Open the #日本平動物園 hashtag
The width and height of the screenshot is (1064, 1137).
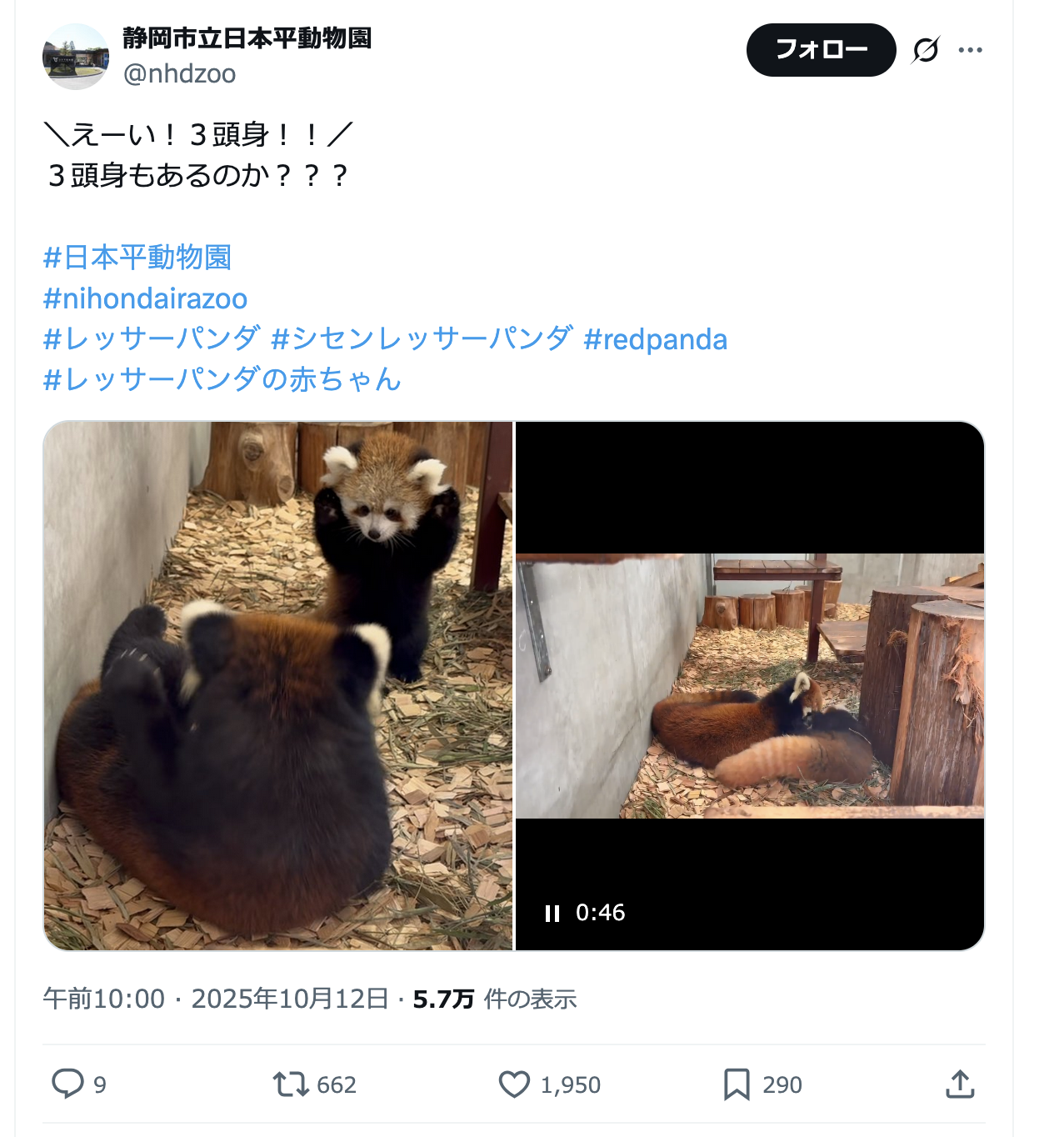pos(137,258)
